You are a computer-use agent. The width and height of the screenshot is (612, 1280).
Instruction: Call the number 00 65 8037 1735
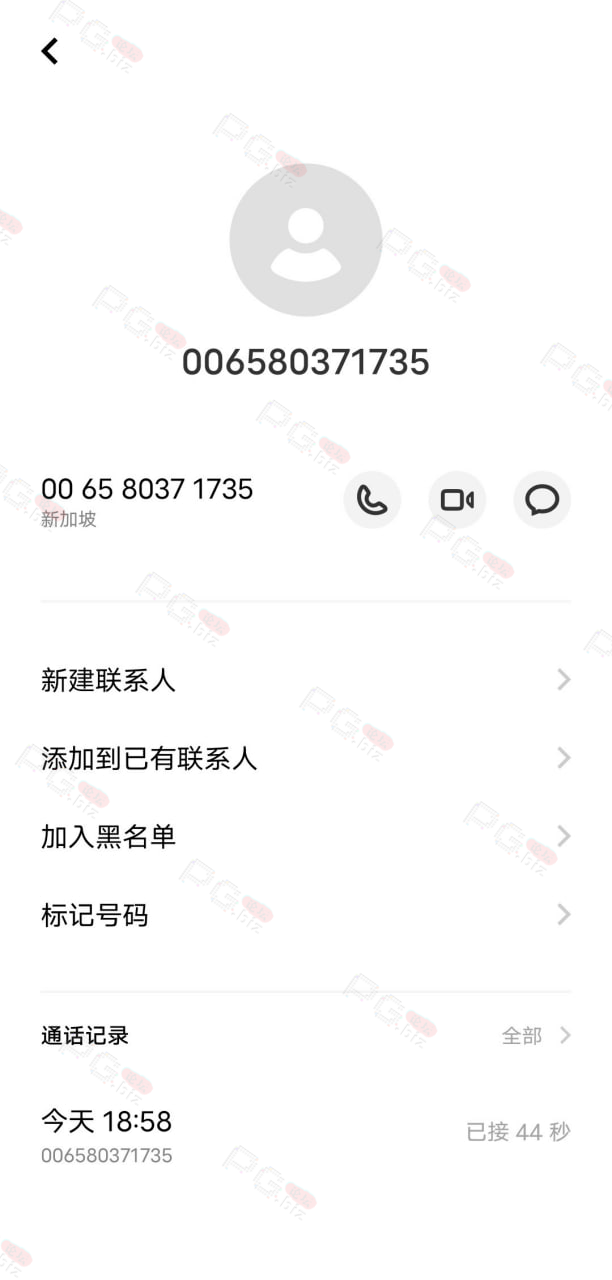pos(372,500)
